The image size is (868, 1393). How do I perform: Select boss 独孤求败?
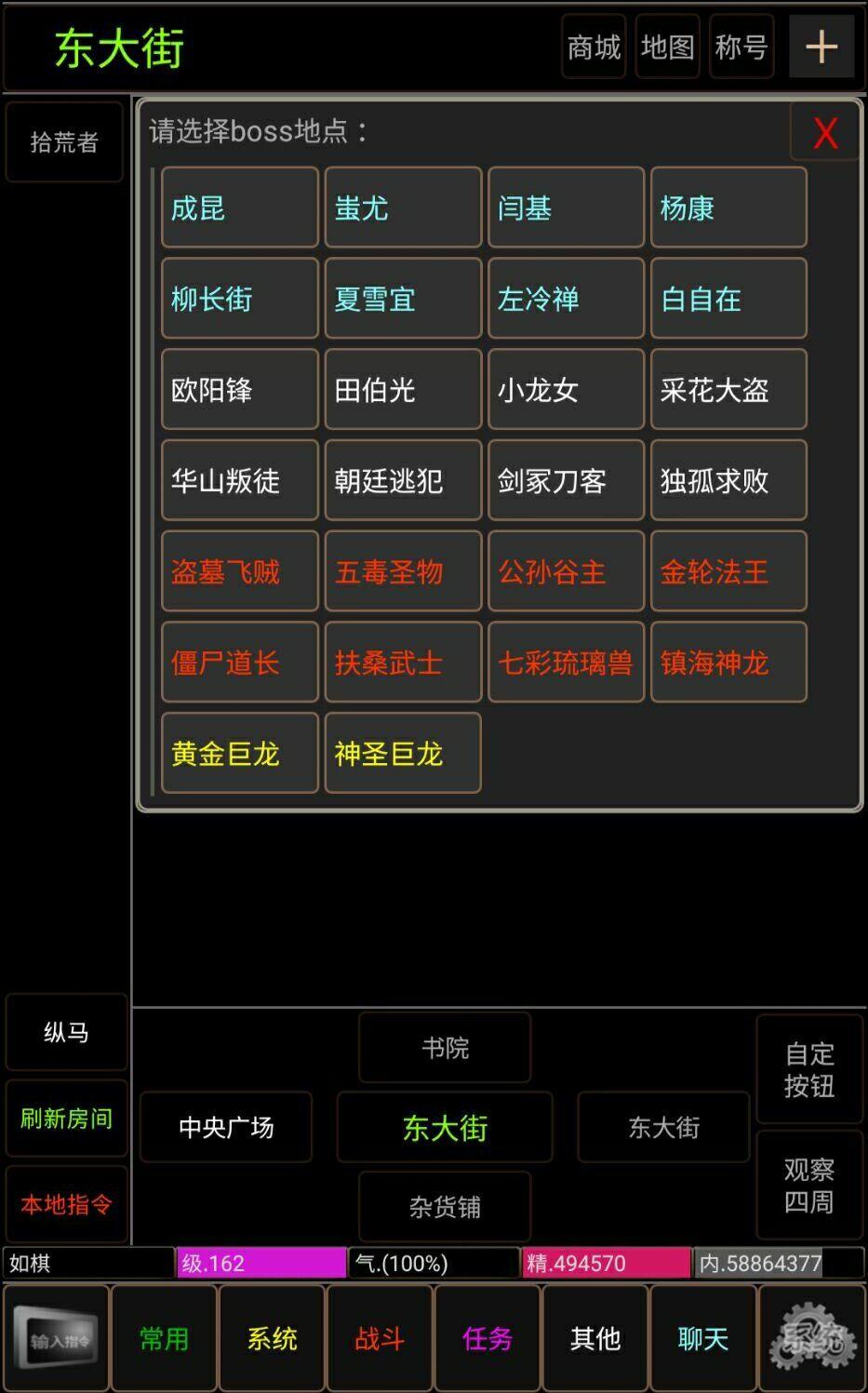(x=728, y=480)
